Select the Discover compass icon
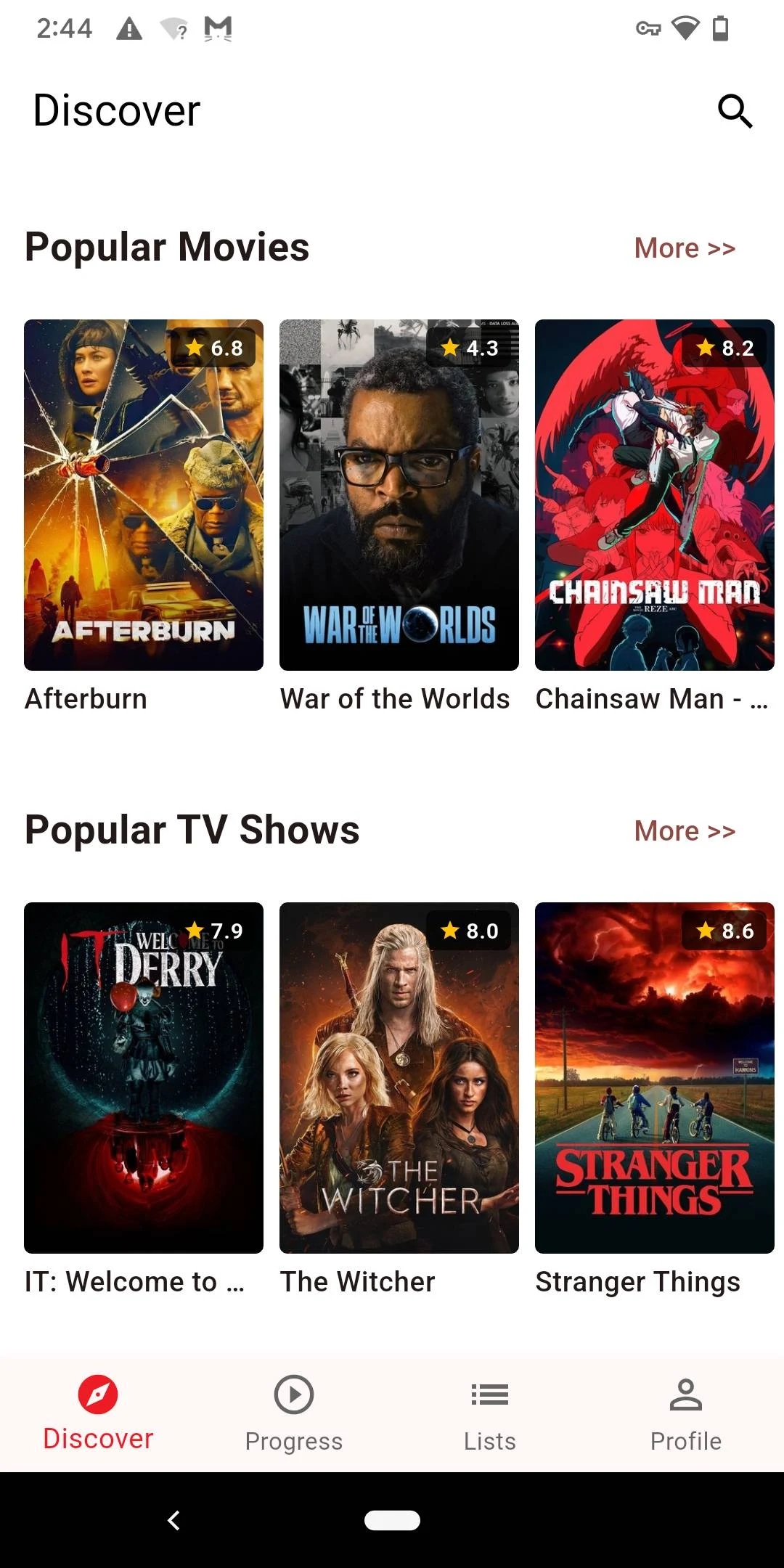This screenshot has height=1568, width=784. [99, 1395]
